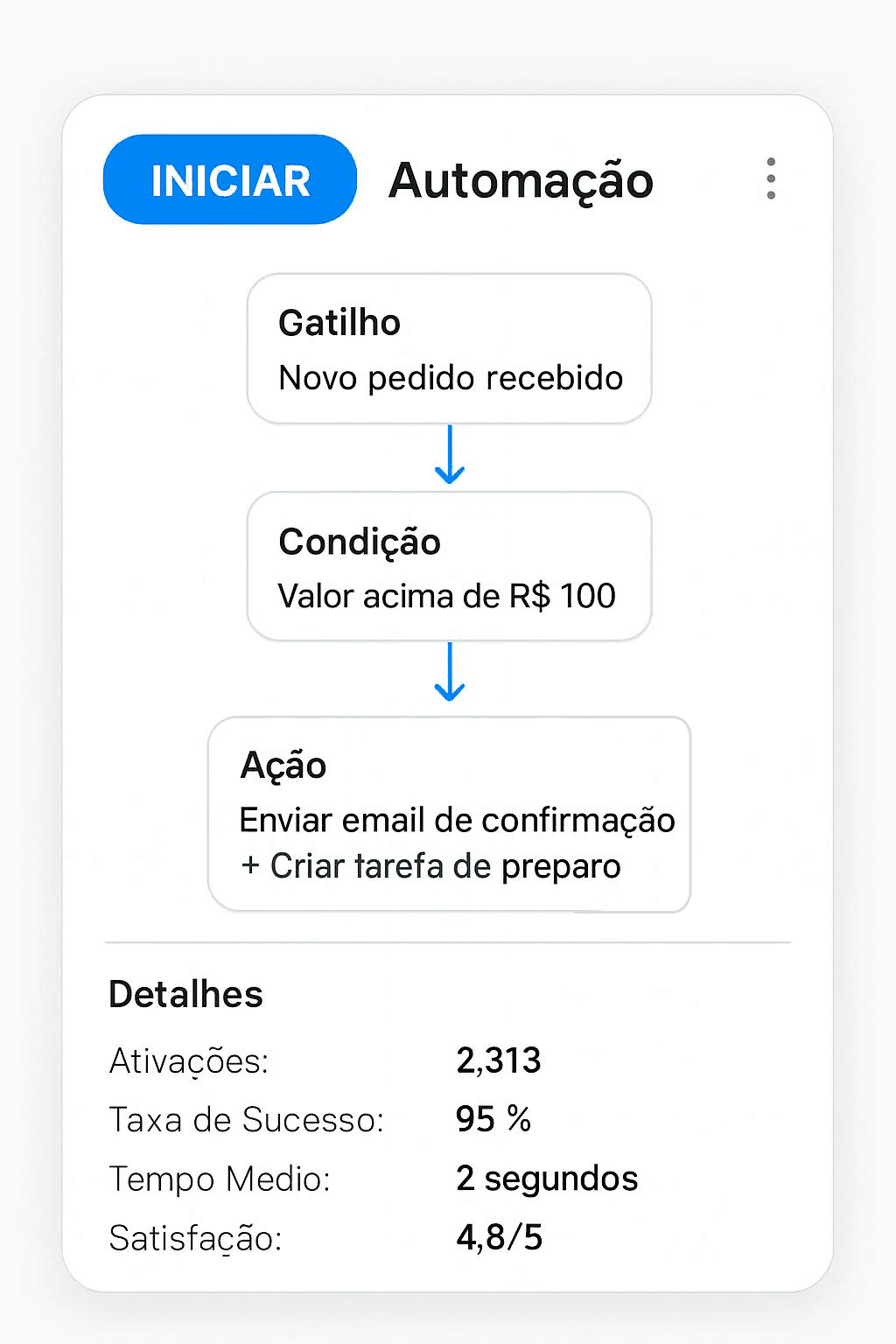The height and width of the screenshot is (1344, 896).
Task: Edit the Condição step card
Action: 450,566
